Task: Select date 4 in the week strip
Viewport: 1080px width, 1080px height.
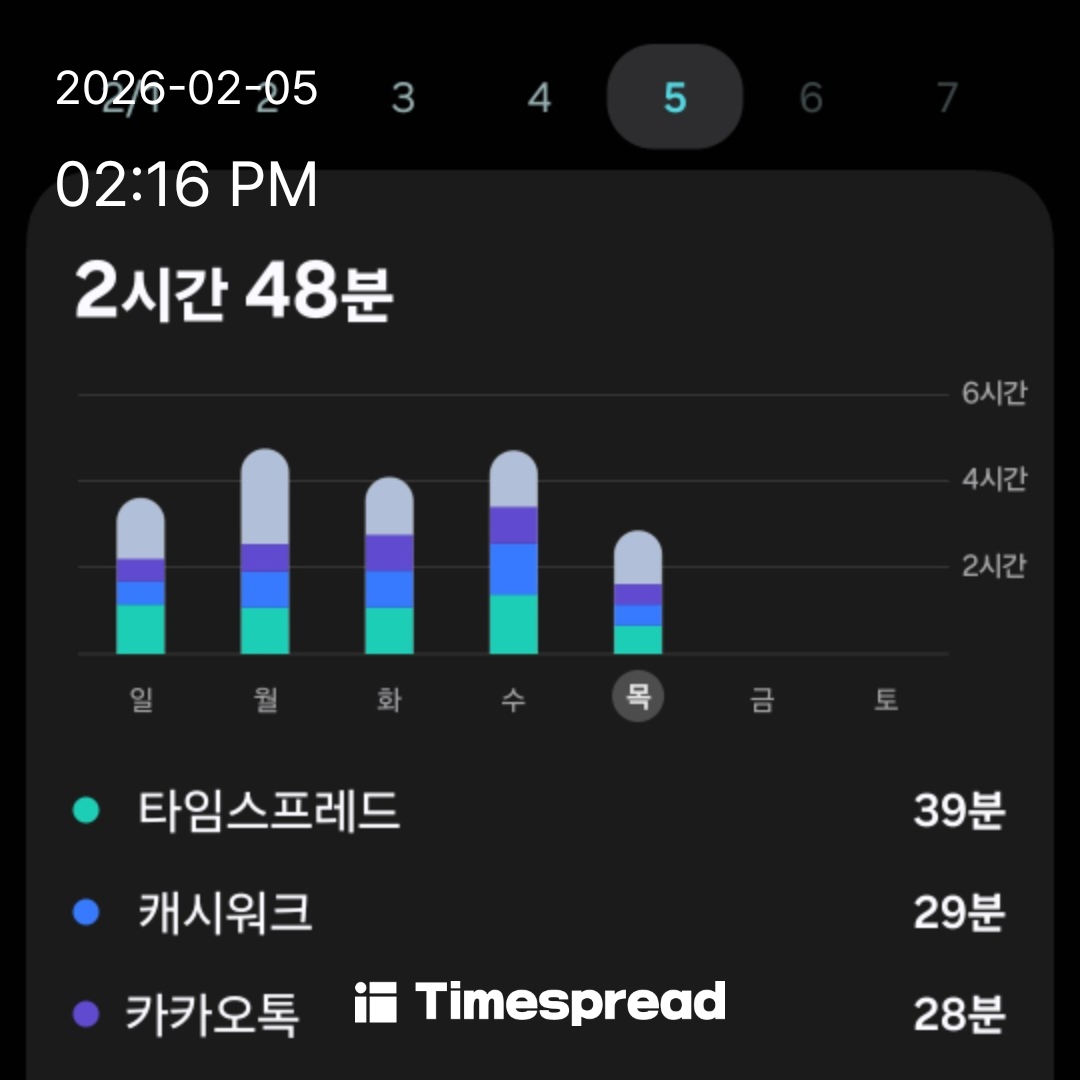Action: tap(539, 98)
